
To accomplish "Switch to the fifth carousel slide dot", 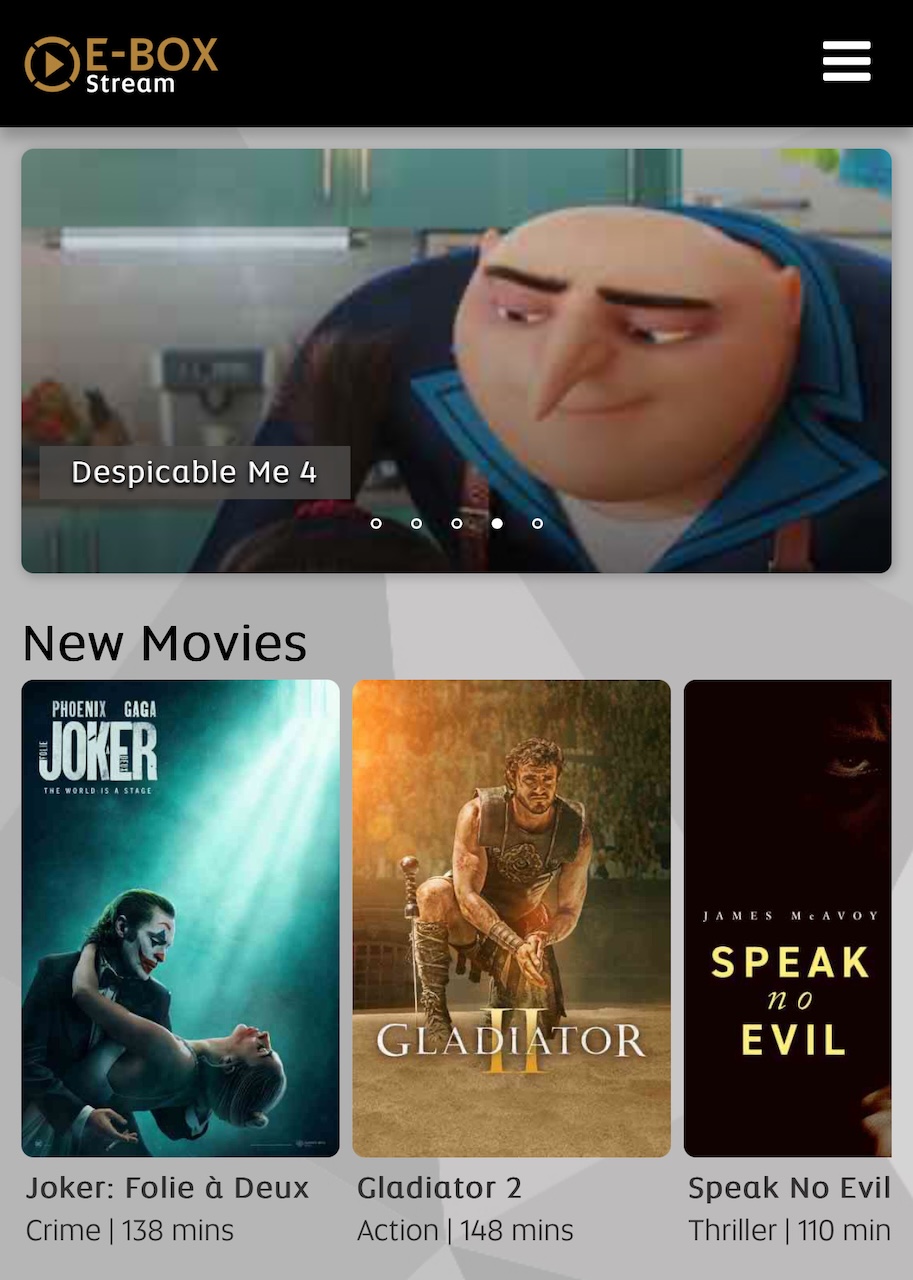I will pos(537,523).
